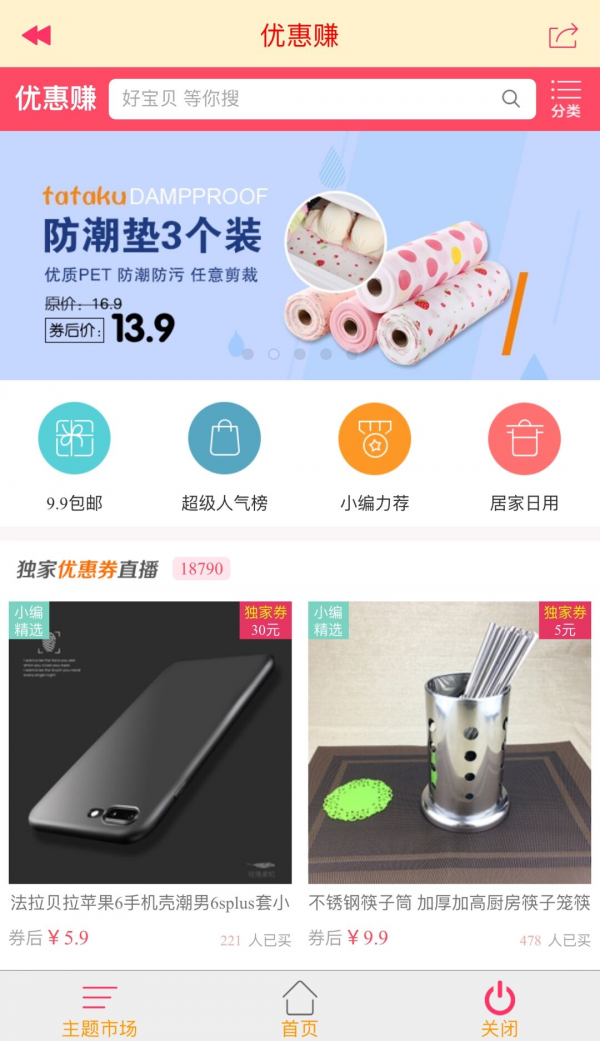This screenshot has width=600, height=1041.
Task: Tap the 关闭 power button
Action: [499, 1008]
